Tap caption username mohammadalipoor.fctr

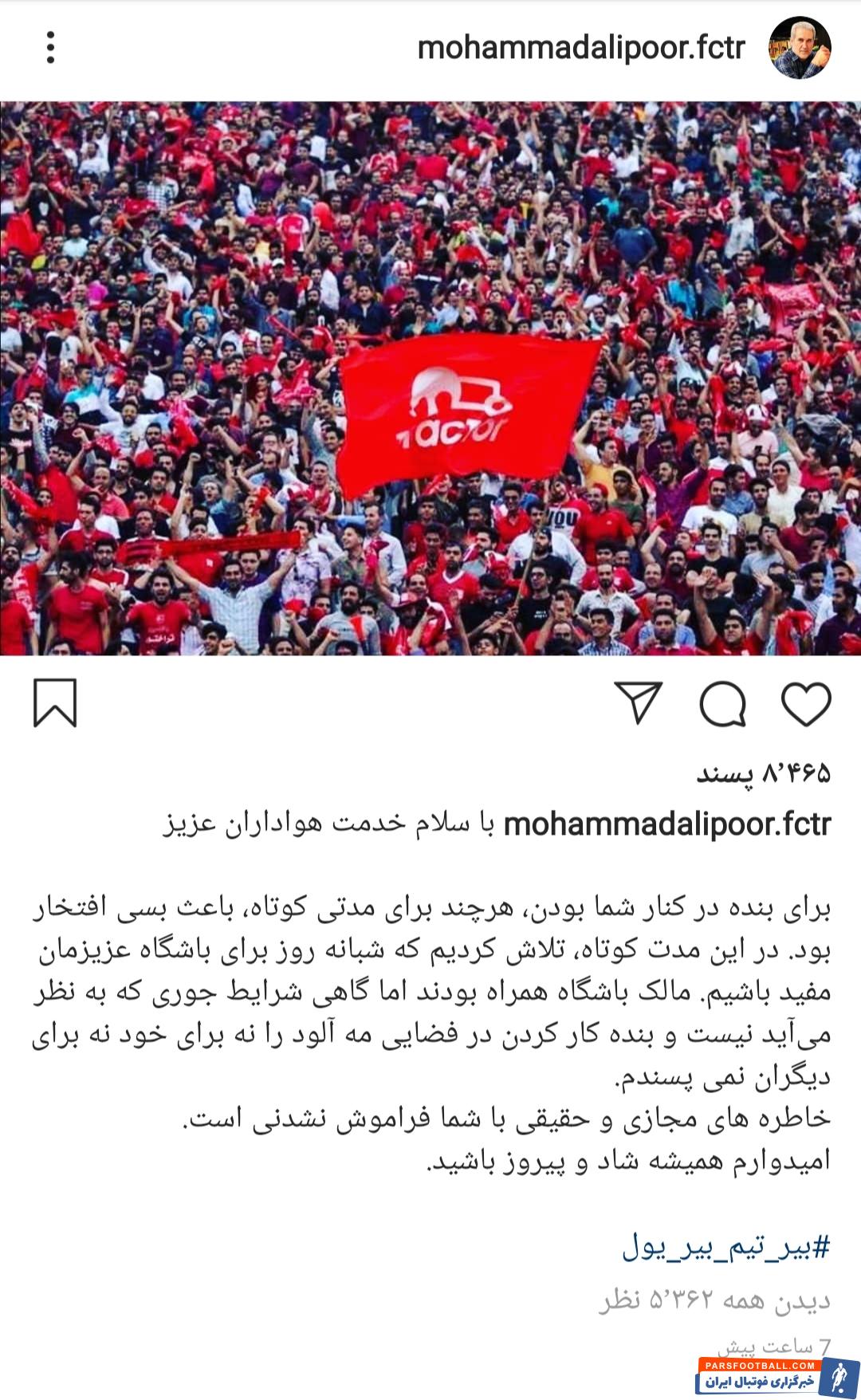[x=667, y=824]
